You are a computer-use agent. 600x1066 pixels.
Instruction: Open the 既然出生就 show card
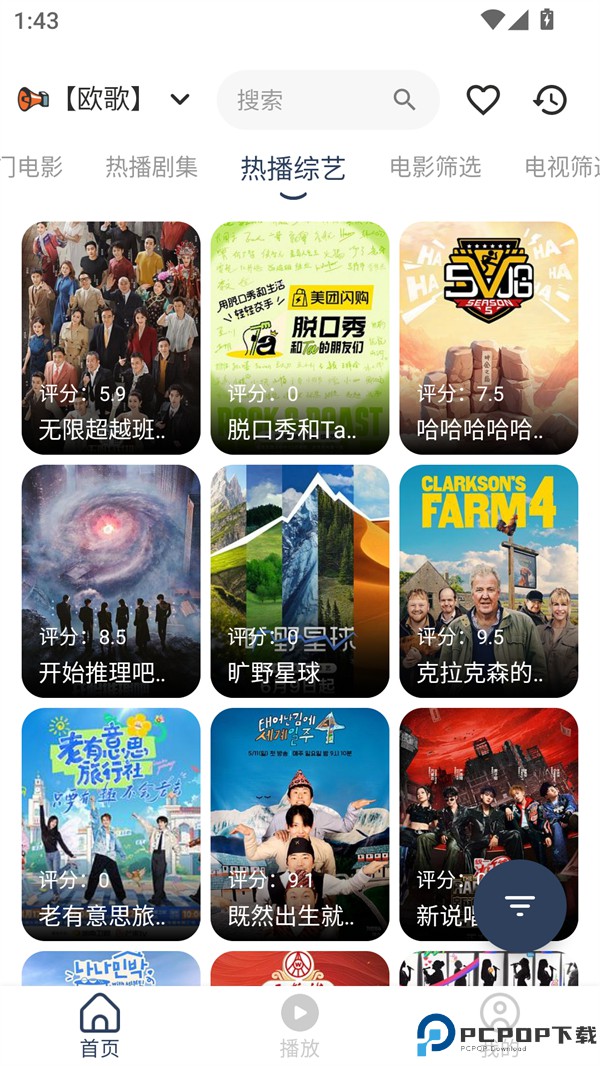click(300, 824)
